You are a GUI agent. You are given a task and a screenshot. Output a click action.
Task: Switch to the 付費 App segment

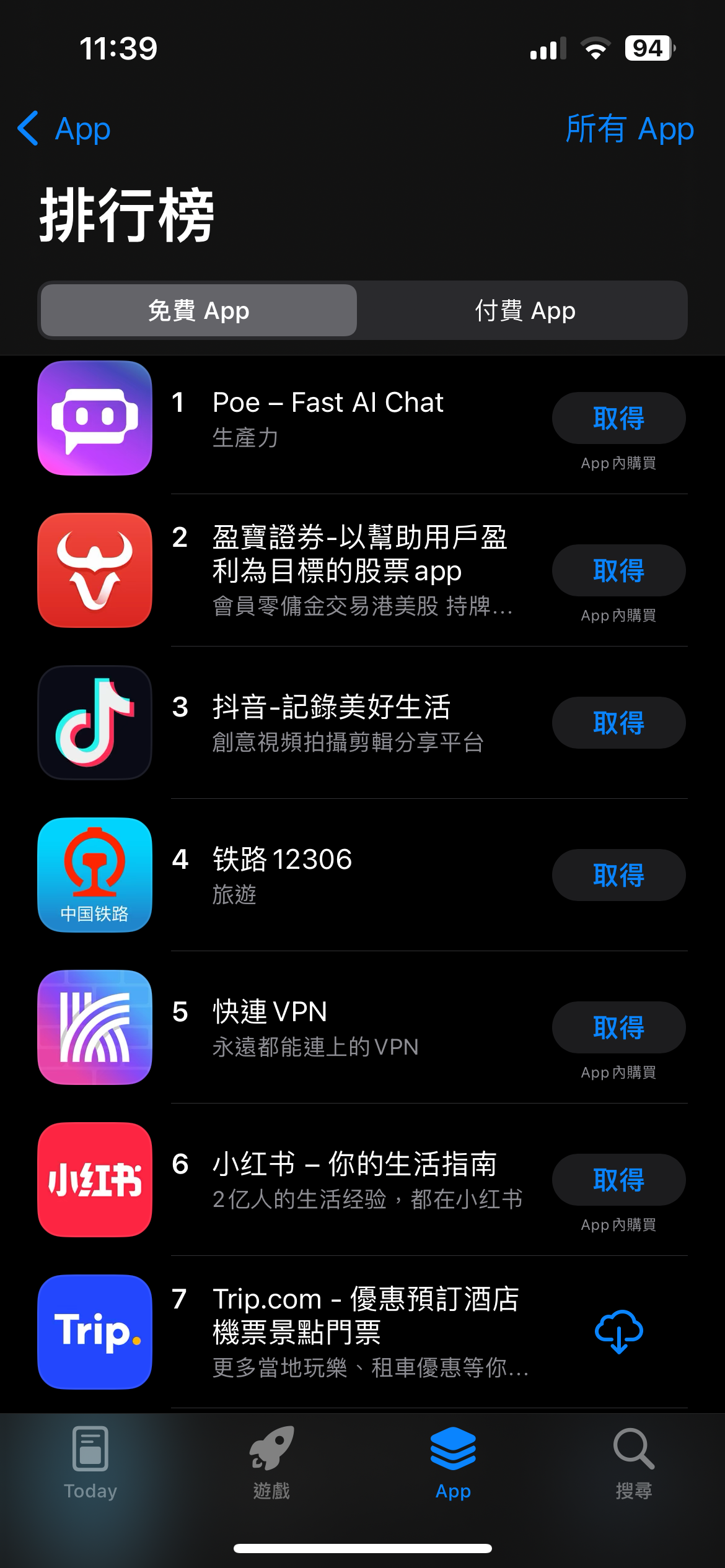525,310
